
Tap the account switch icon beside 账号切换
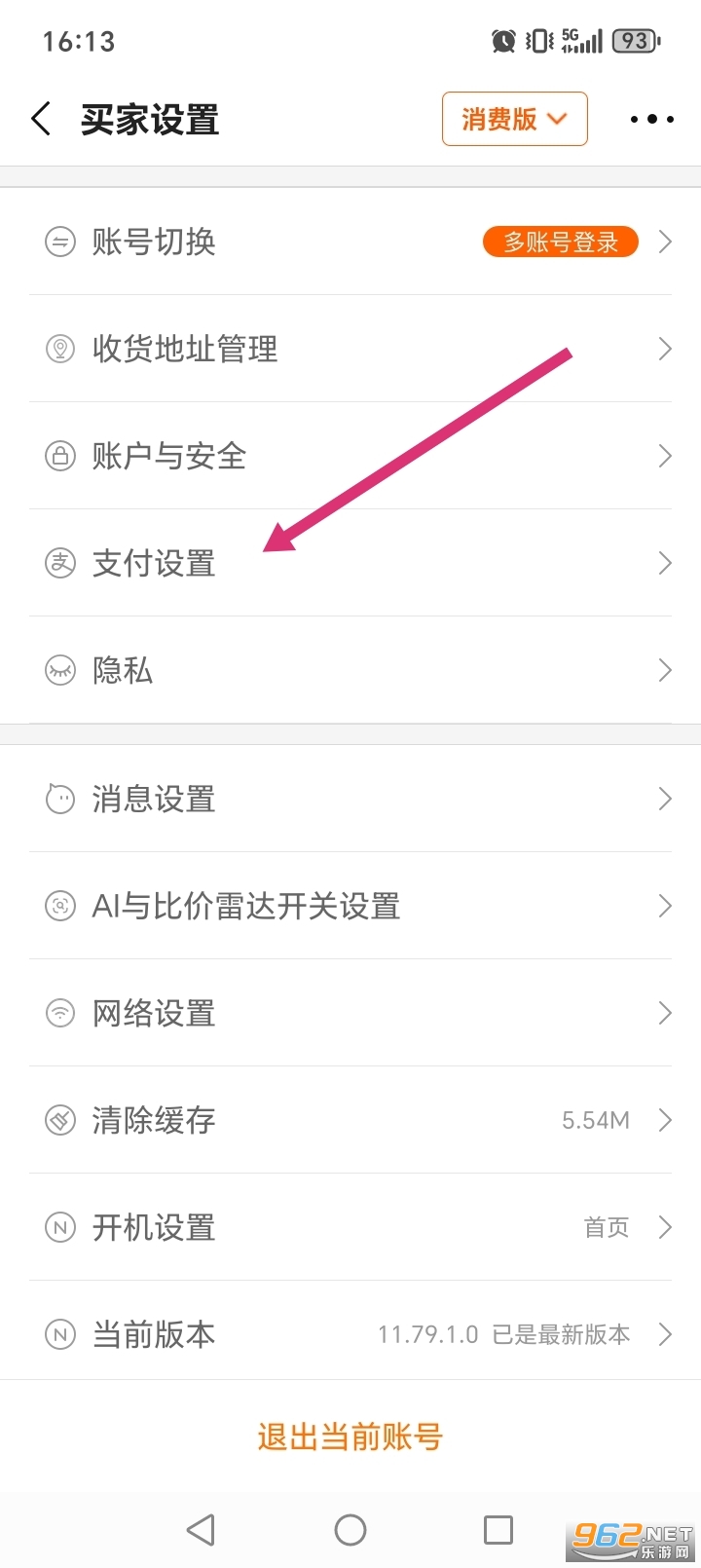[59, 242]
